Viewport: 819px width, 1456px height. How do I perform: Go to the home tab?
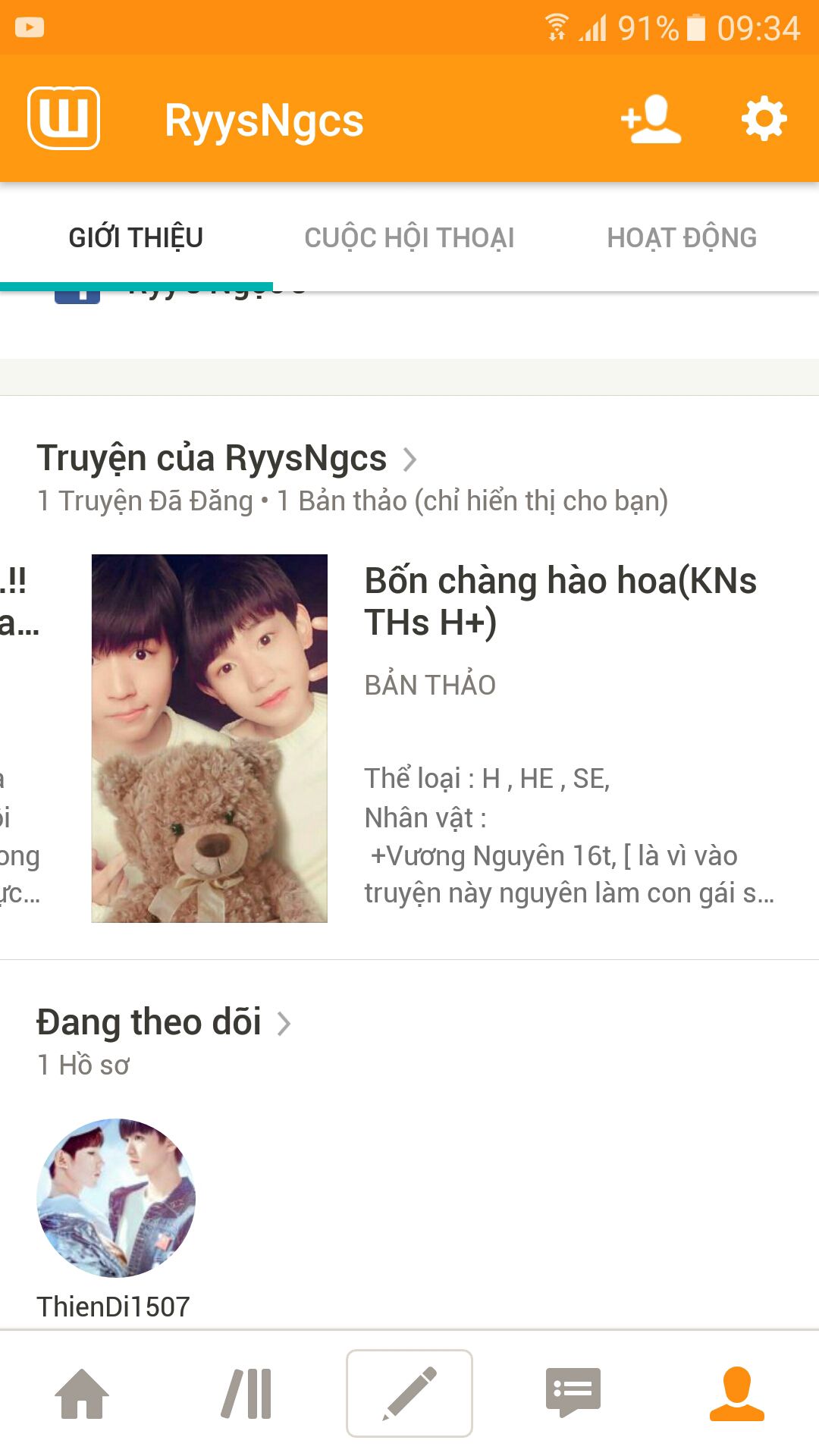(x=82, y=1393)
